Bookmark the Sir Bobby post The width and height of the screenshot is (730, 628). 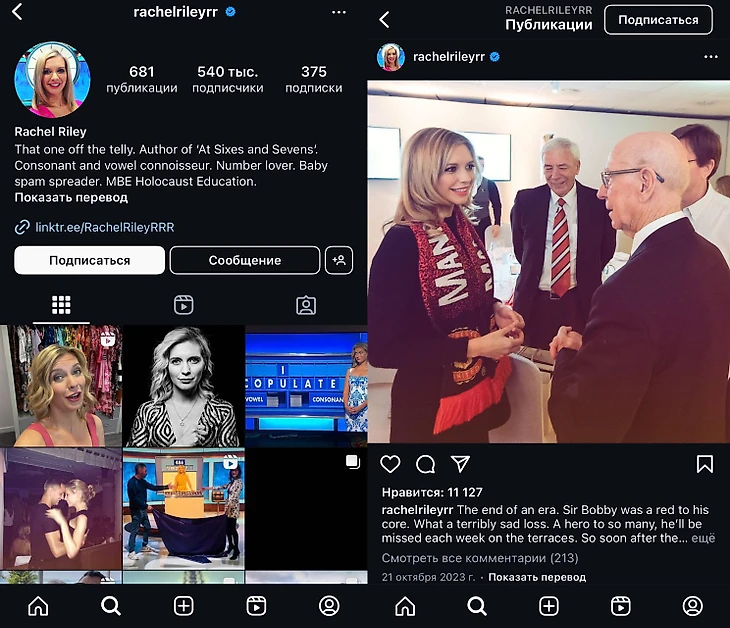click(704, 464)
